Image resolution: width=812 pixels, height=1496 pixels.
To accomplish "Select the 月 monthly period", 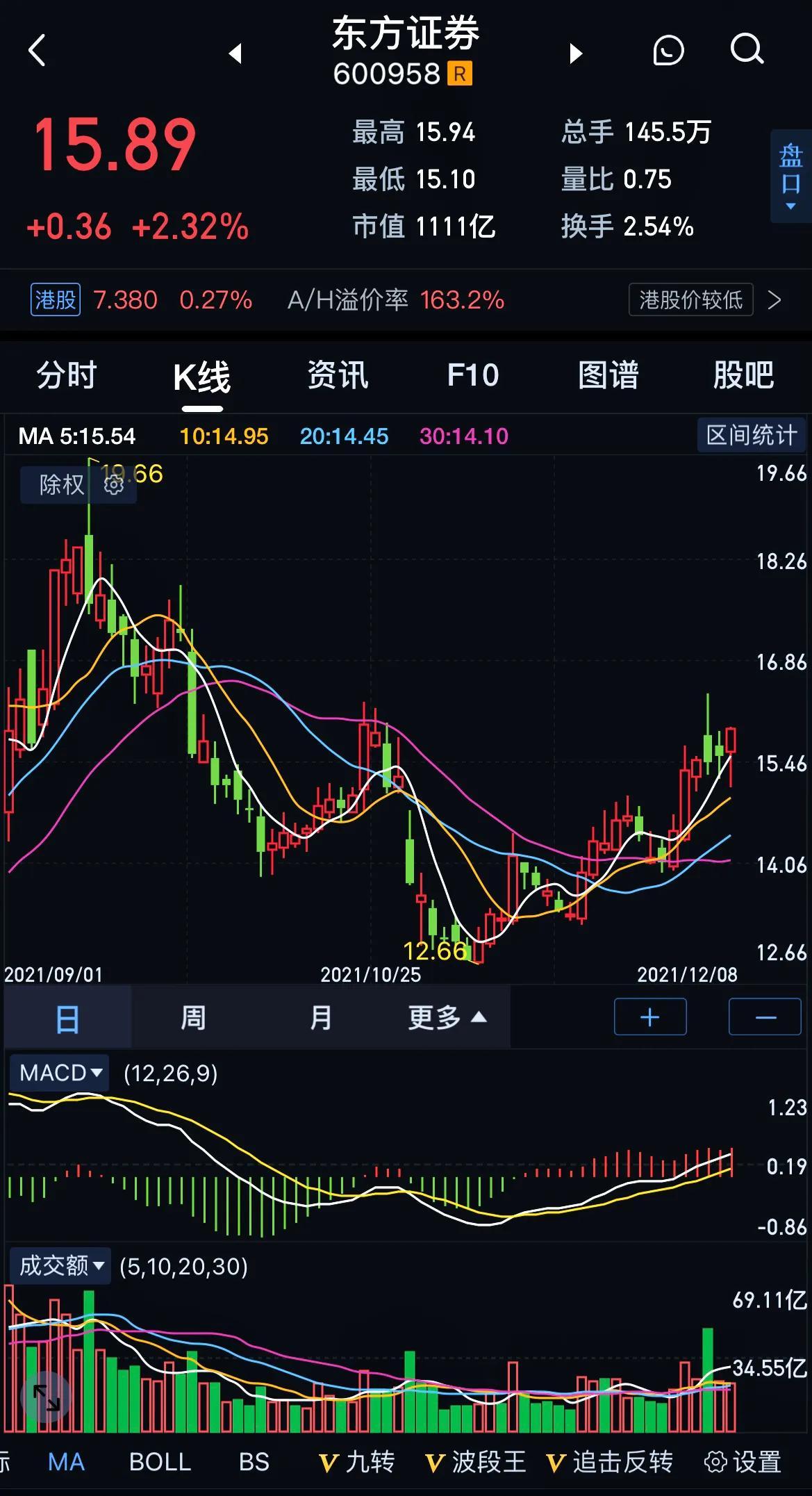I will (320, 1018).
